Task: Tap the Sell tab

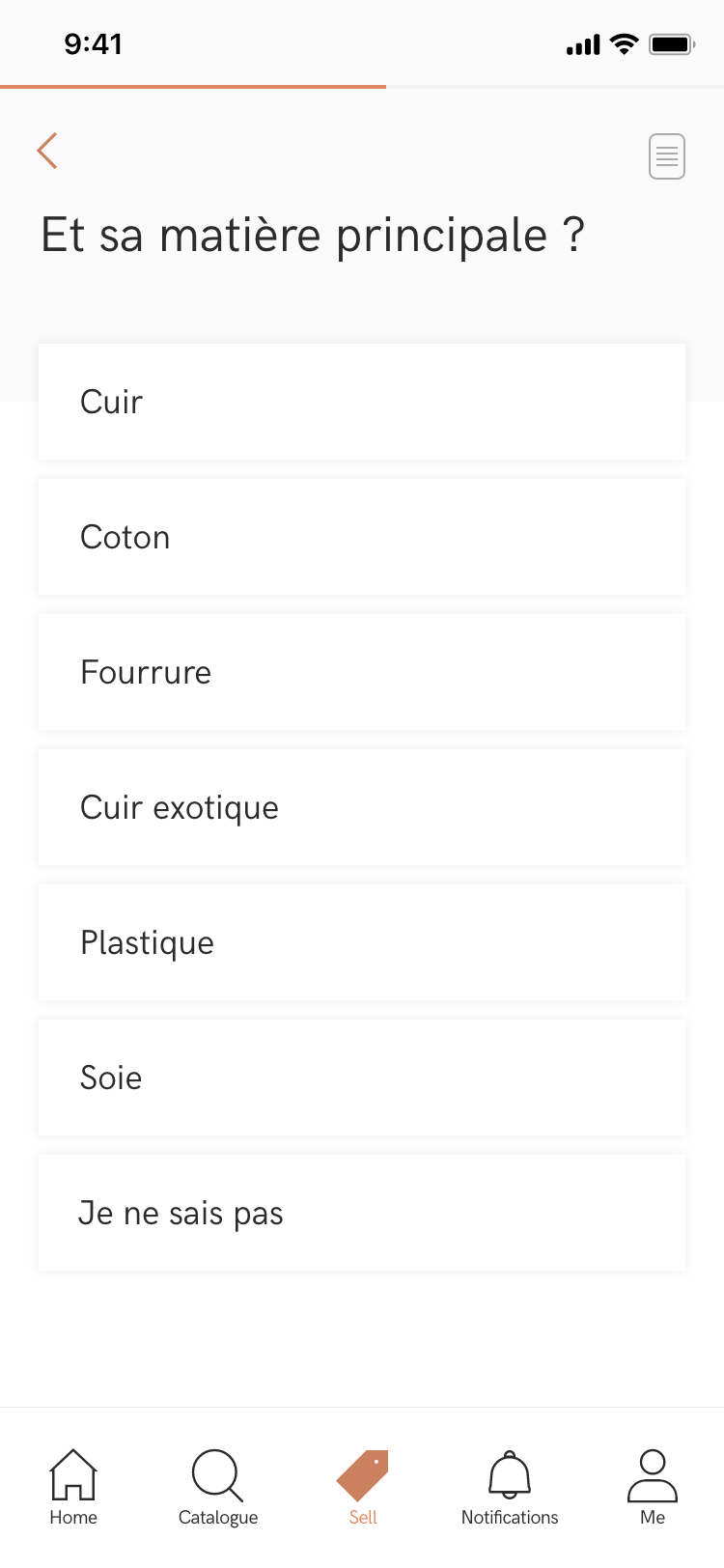Action: coord(363,1487)
